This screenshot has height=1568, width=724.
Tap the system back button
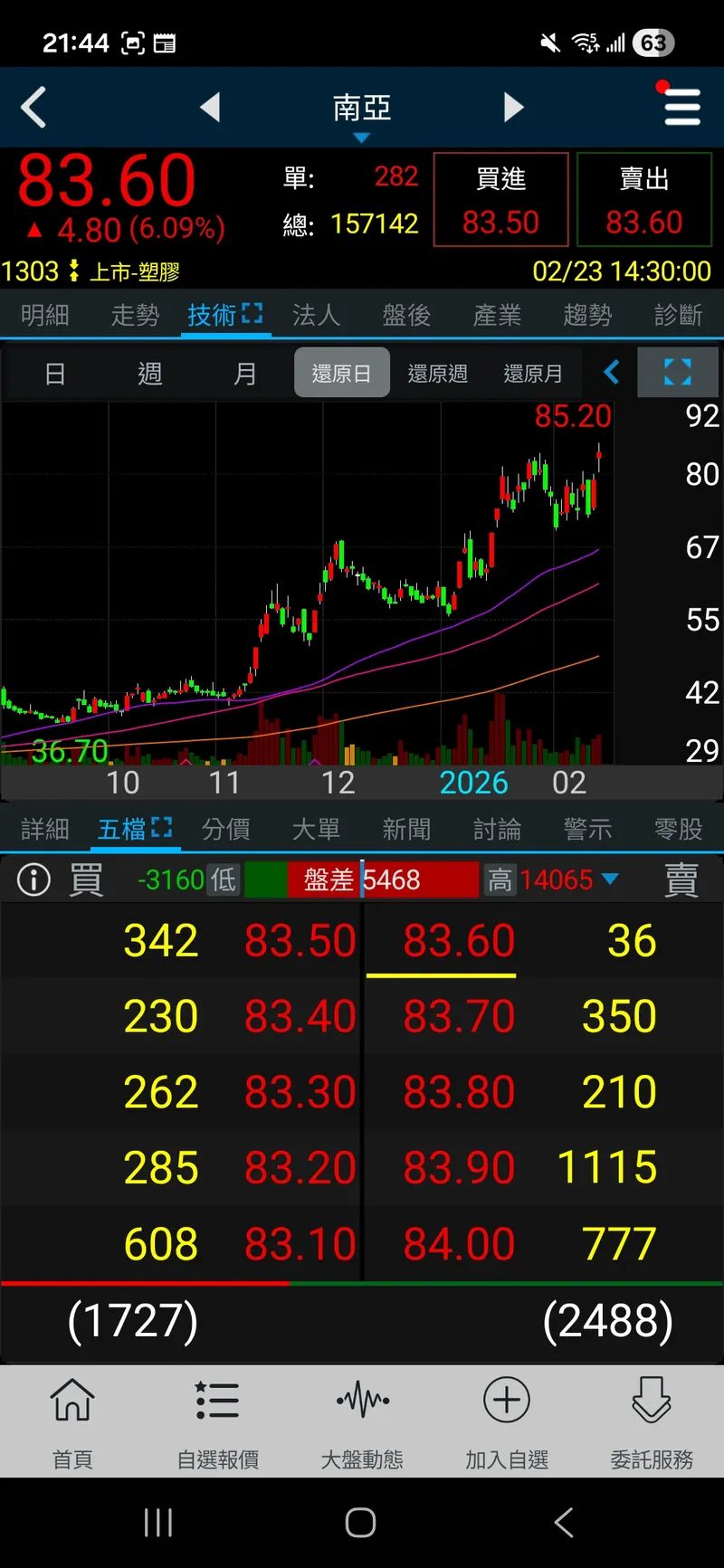coord(563,1523)
